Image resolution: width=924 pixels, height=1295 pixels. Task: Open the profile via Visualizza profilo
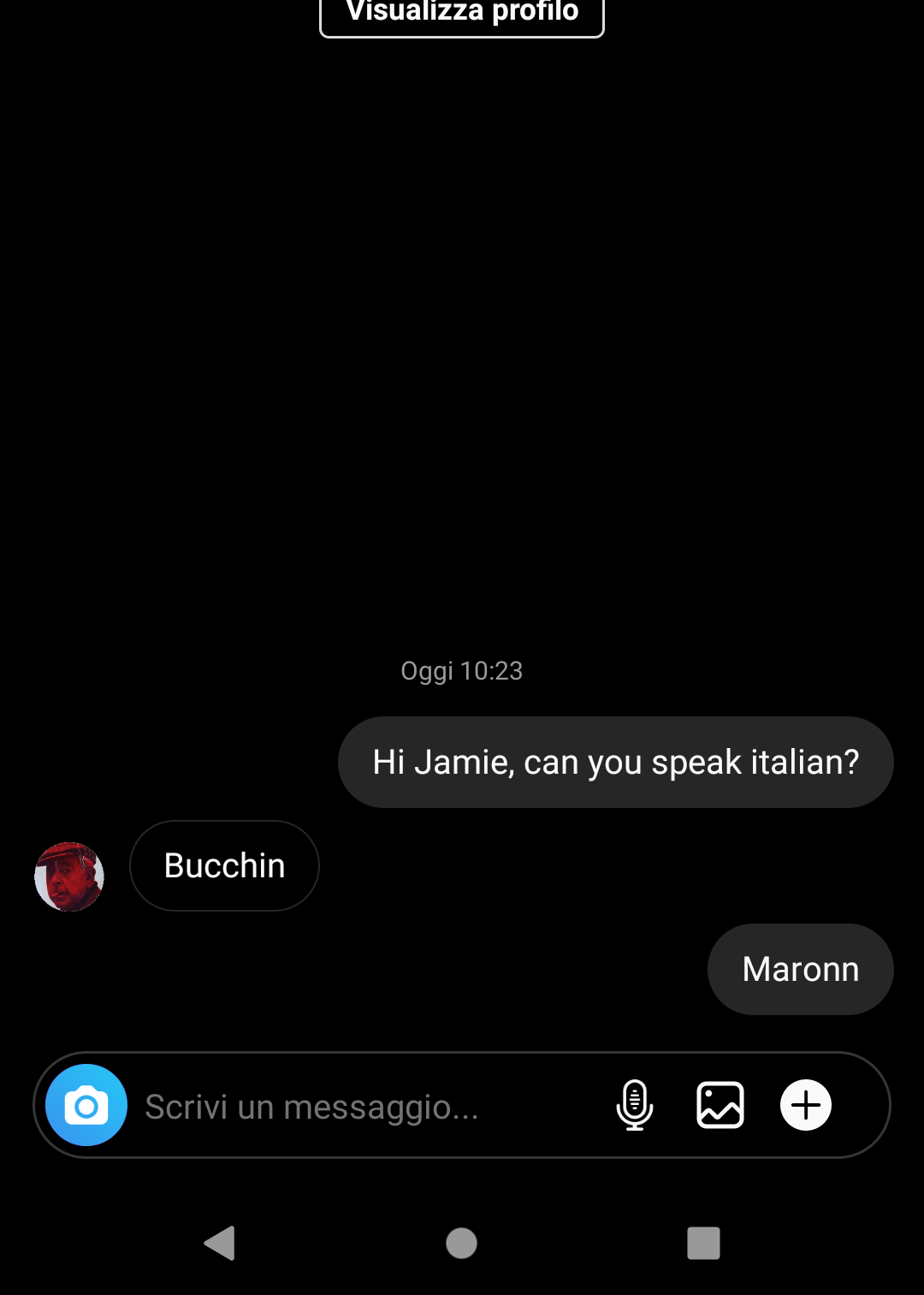(x=461, y=12)
